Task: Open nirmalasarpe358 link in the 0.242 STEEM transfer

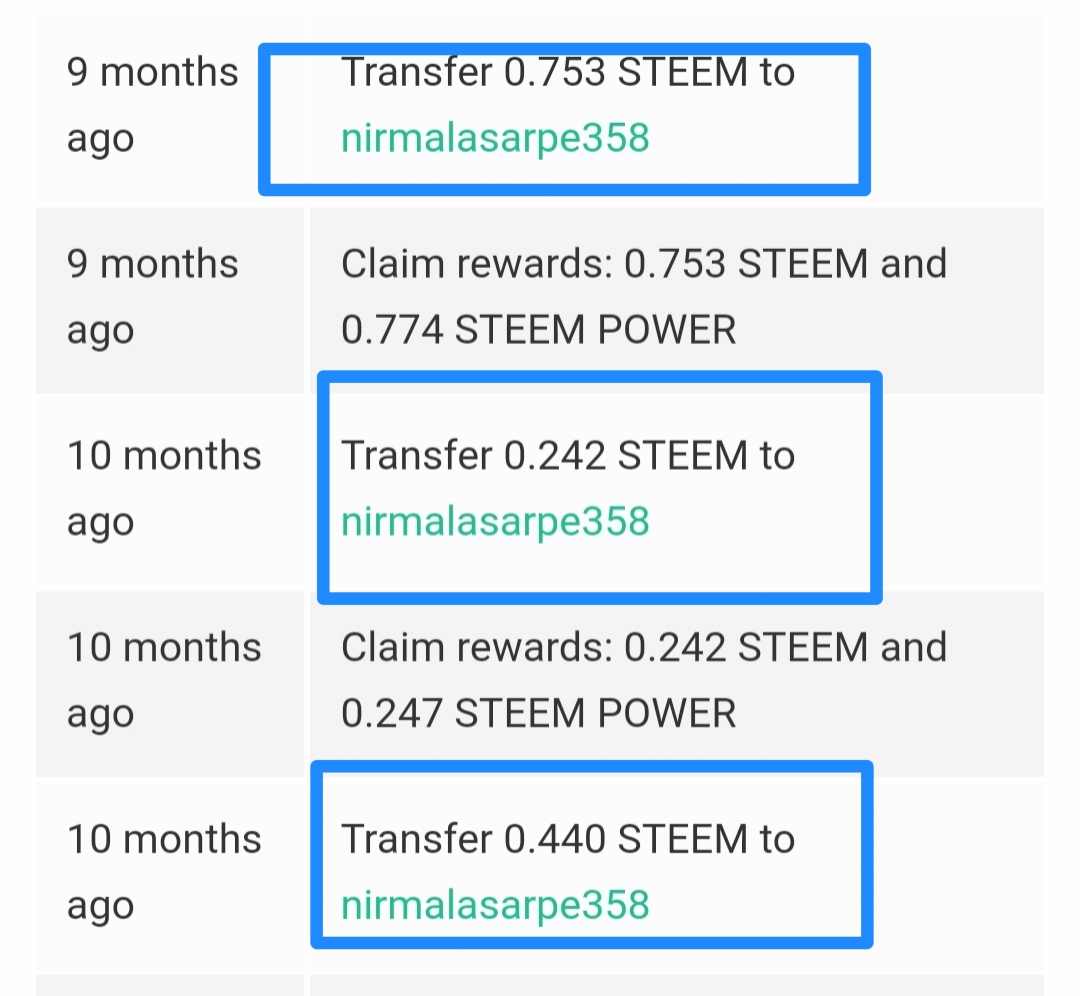Action: pyautogui.click(x=495, y=522)
